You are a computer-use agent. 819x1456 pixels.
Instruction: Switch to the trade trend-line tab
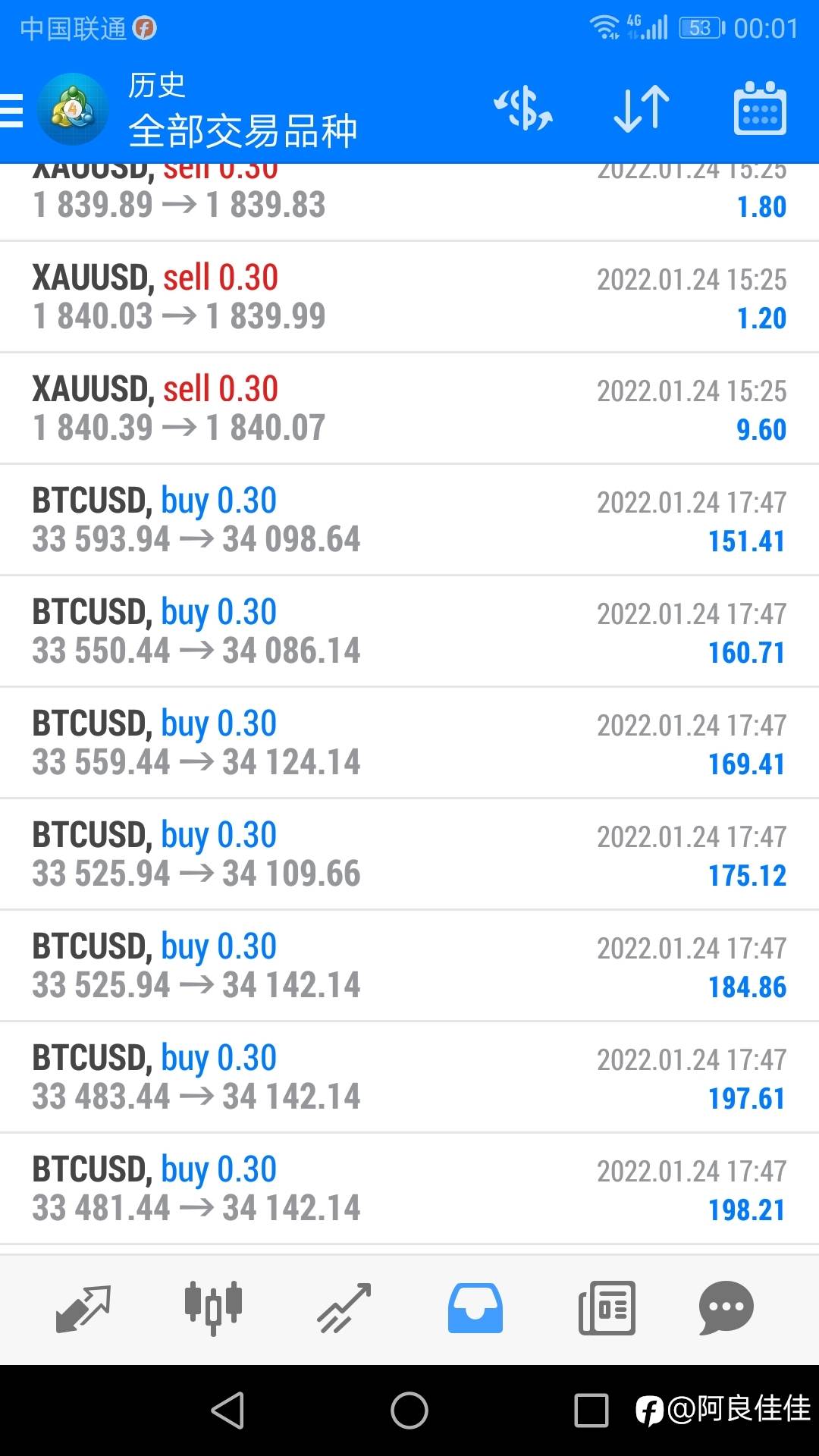(x=344, y=1309)
